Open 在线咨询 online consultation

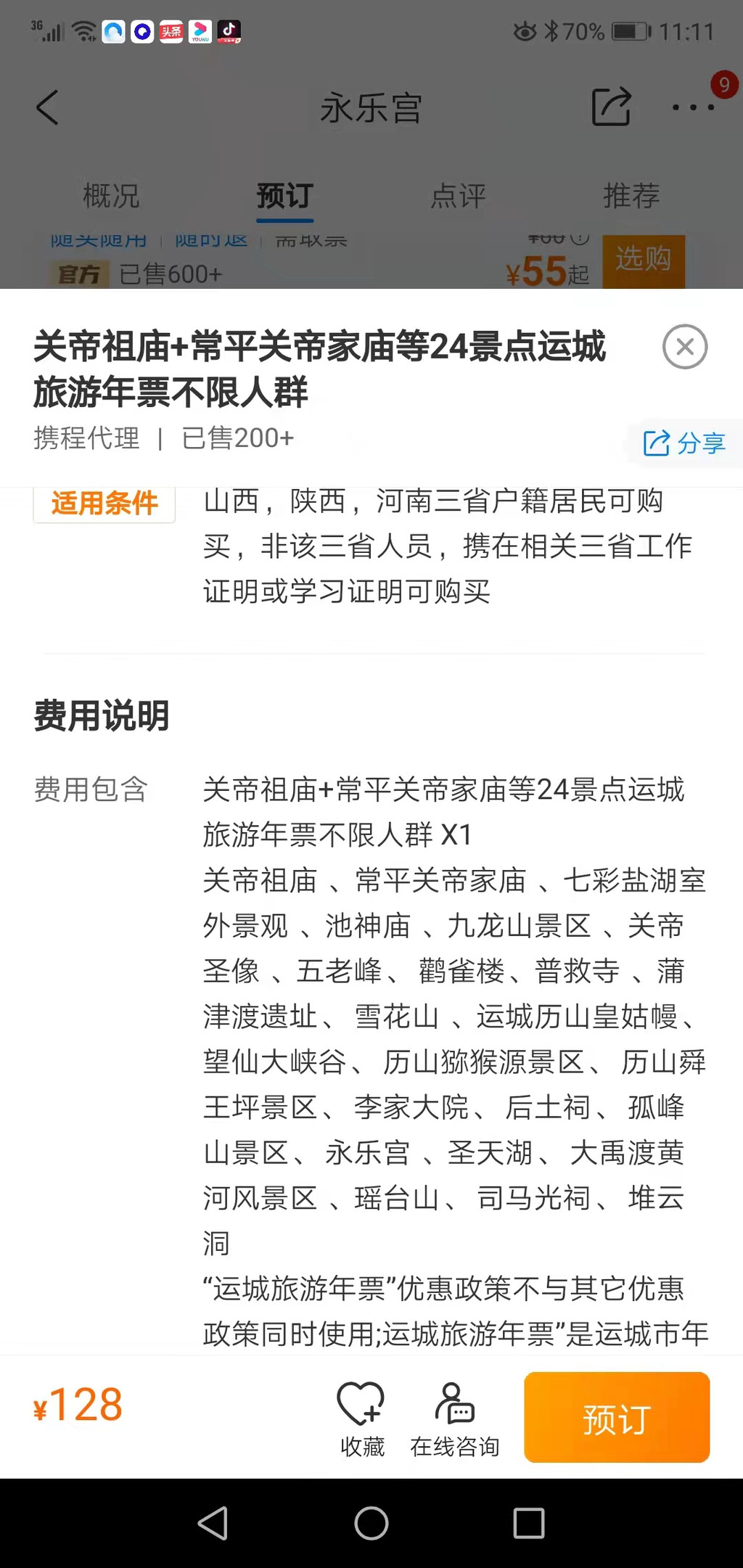[x=455, y=1419]
